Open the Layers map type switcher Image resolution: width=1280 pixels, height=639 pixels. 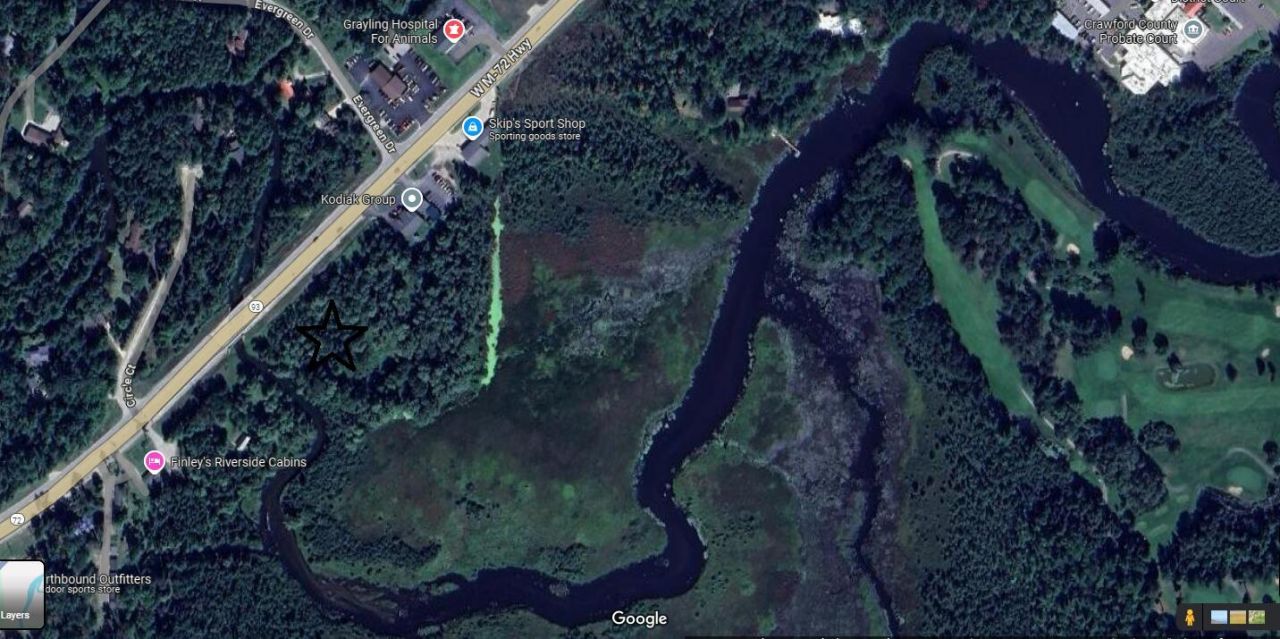[x=21, y=594]
